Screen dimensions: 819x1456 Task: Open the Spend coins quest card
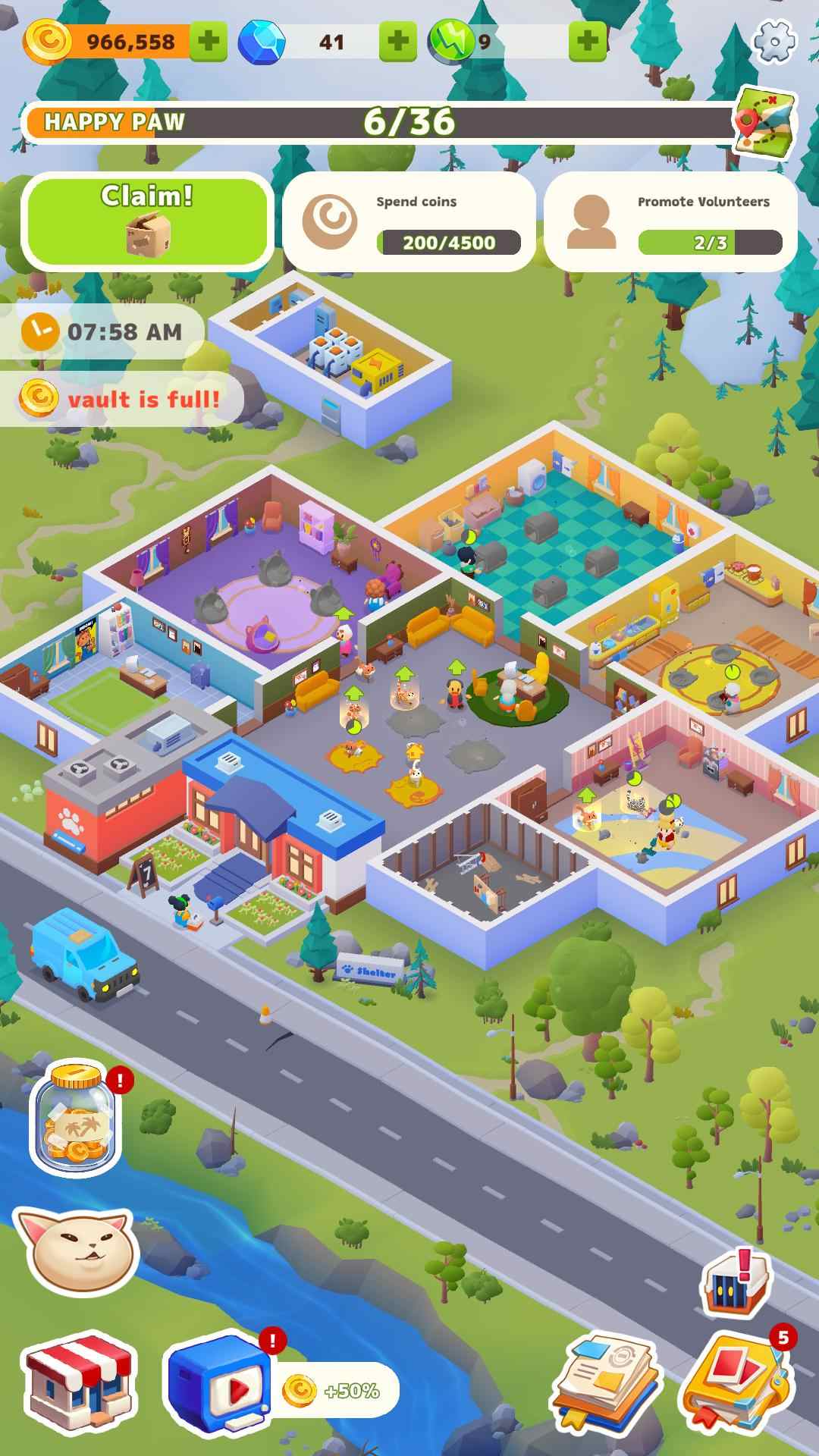click(x=409, y=221)
